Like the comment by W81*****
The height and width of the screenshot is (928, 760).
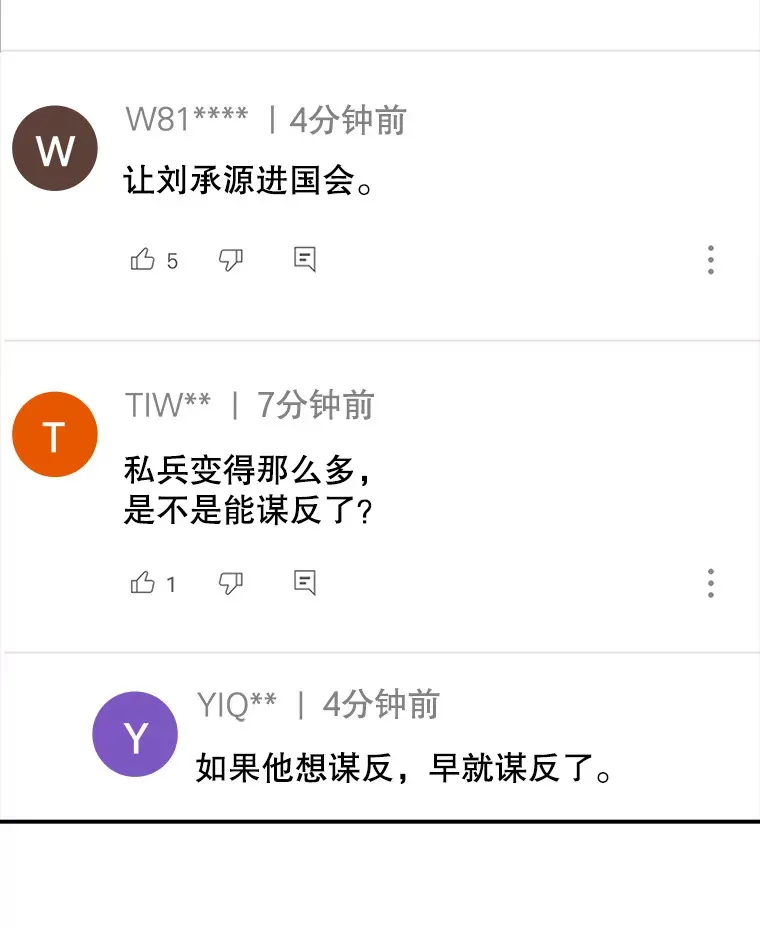pos(143,259)
